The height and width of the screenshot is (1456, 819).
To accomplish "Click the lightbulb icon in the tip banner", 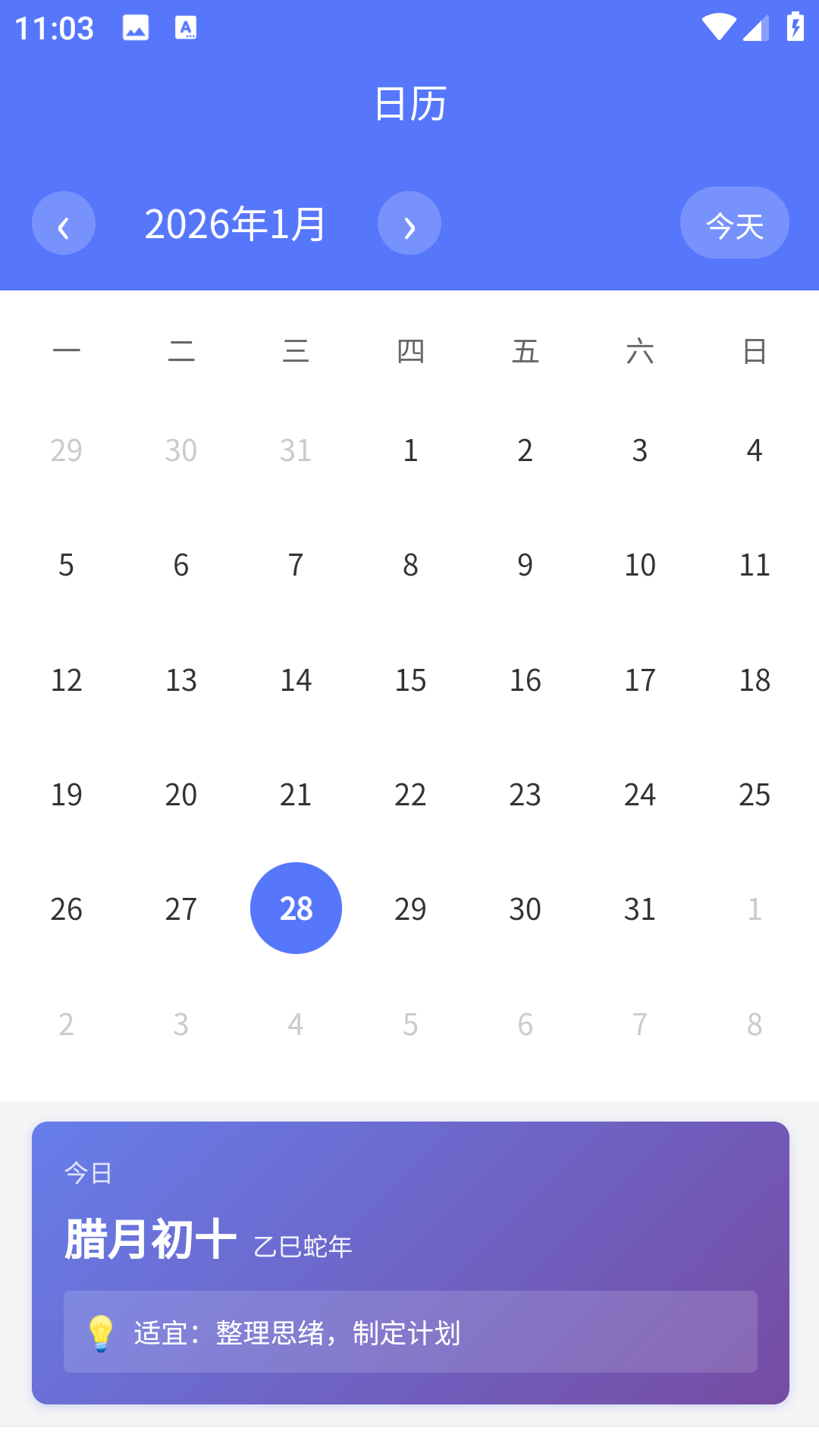I will [x=99, y=1331].
